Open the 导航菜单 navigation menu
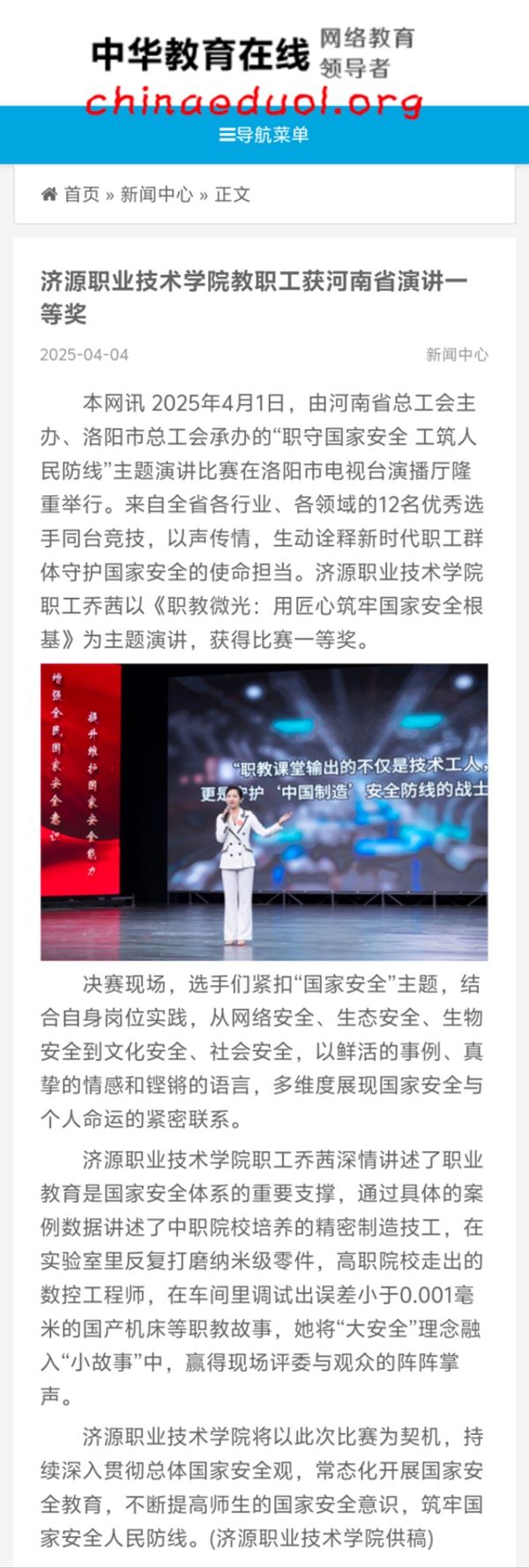529x1568 pixels. click(x=264, y=135)
